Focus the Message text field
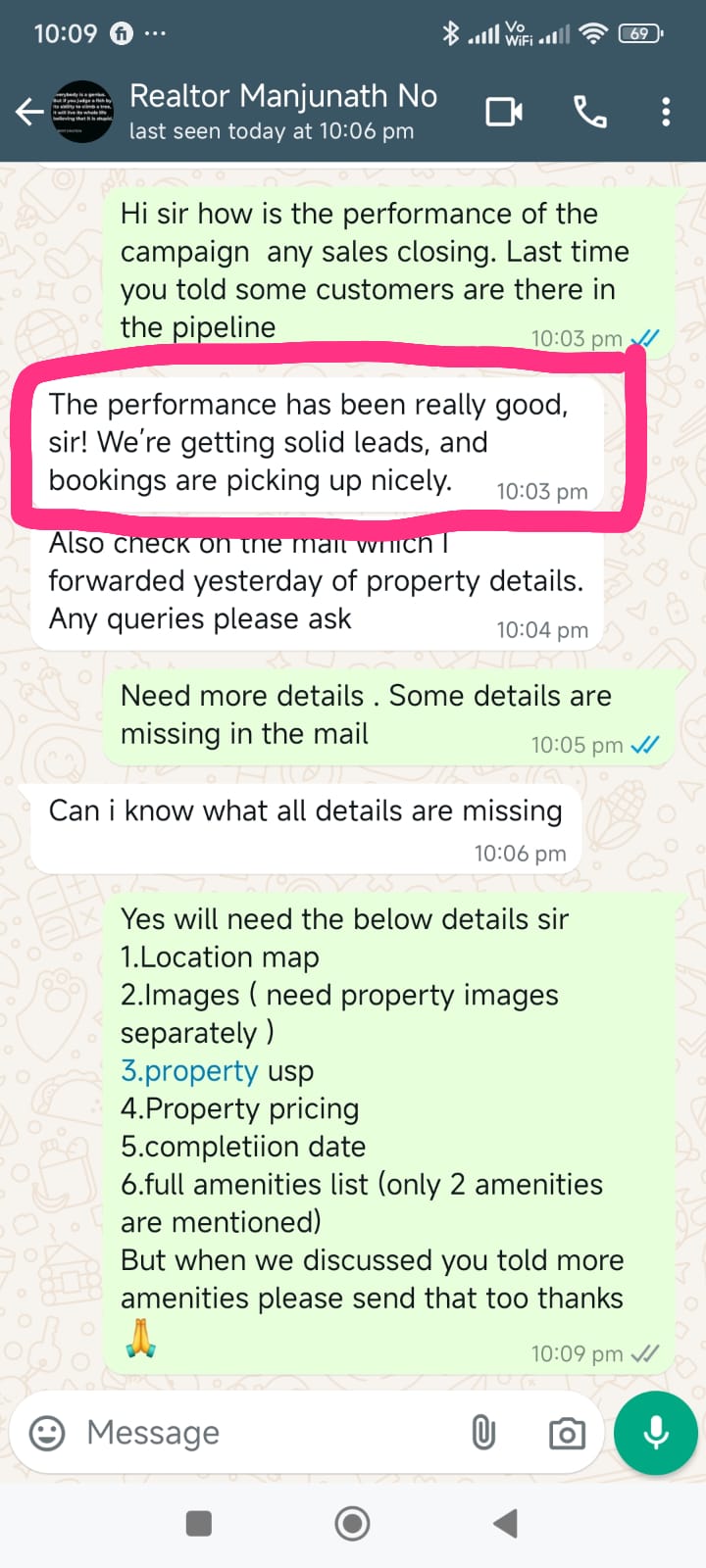706x1568 pixels. point(265,1433)
